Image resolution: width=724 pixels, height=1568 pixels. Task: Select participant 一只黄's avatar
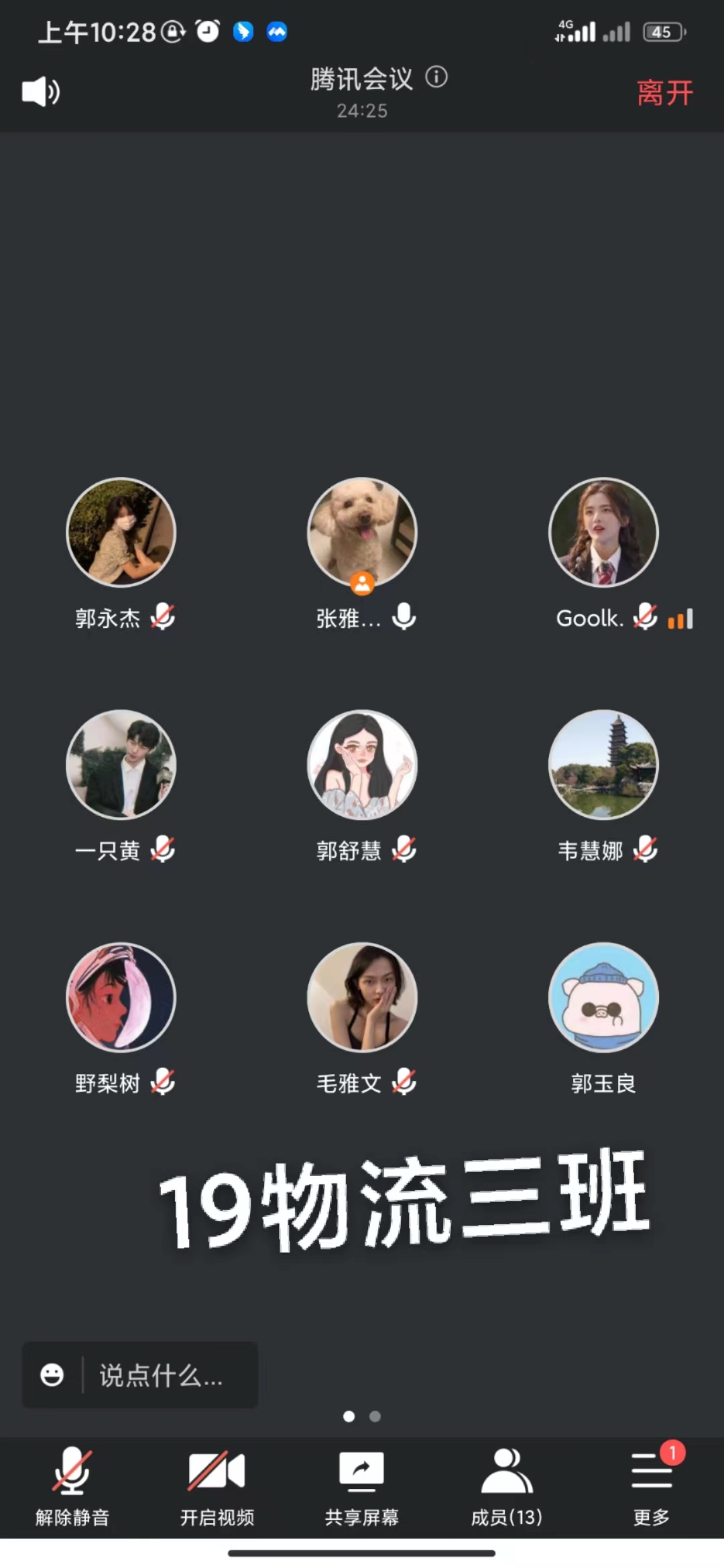(x=121, y=765)
